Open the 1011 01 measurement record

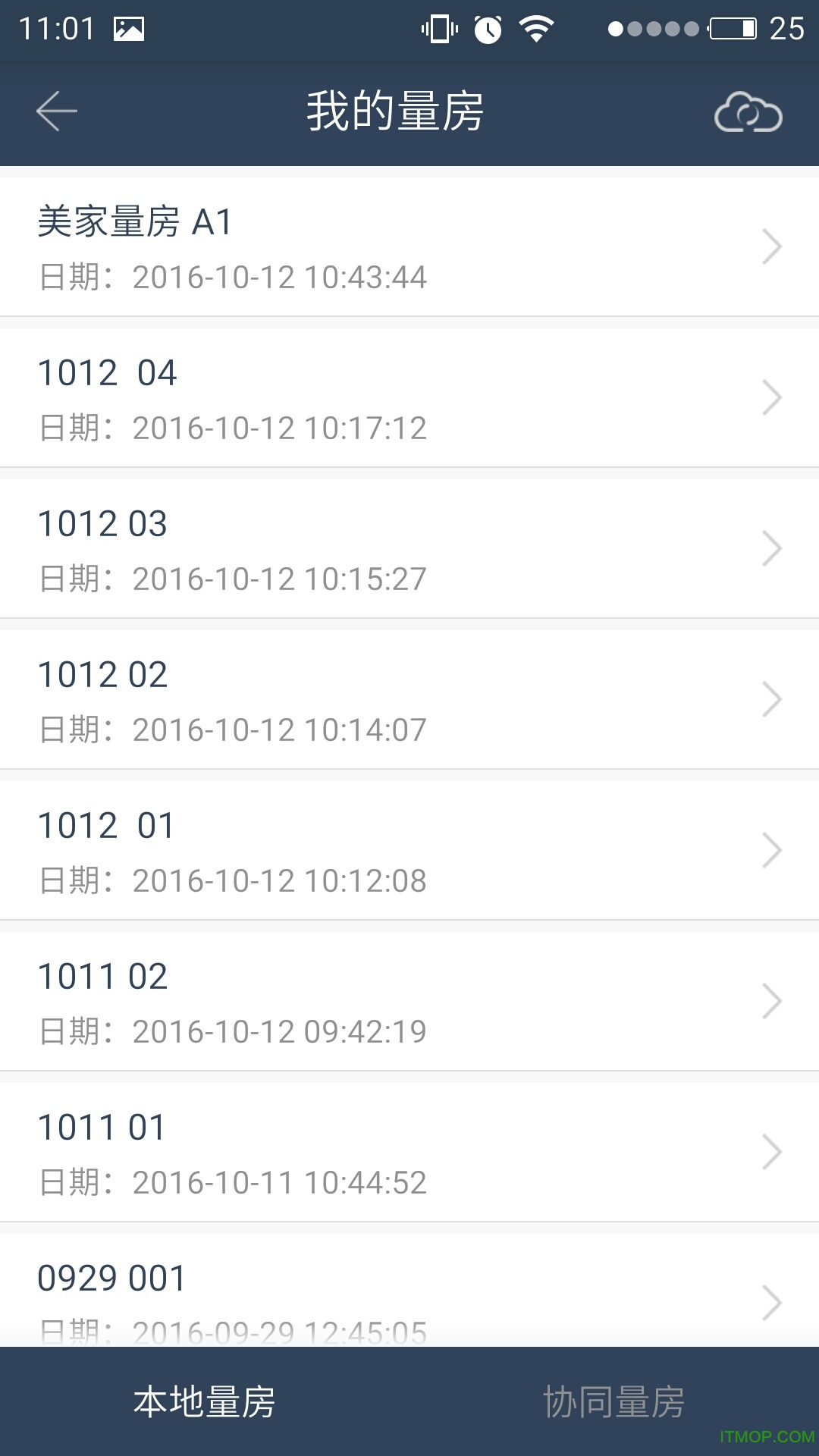click(409, 1151)
